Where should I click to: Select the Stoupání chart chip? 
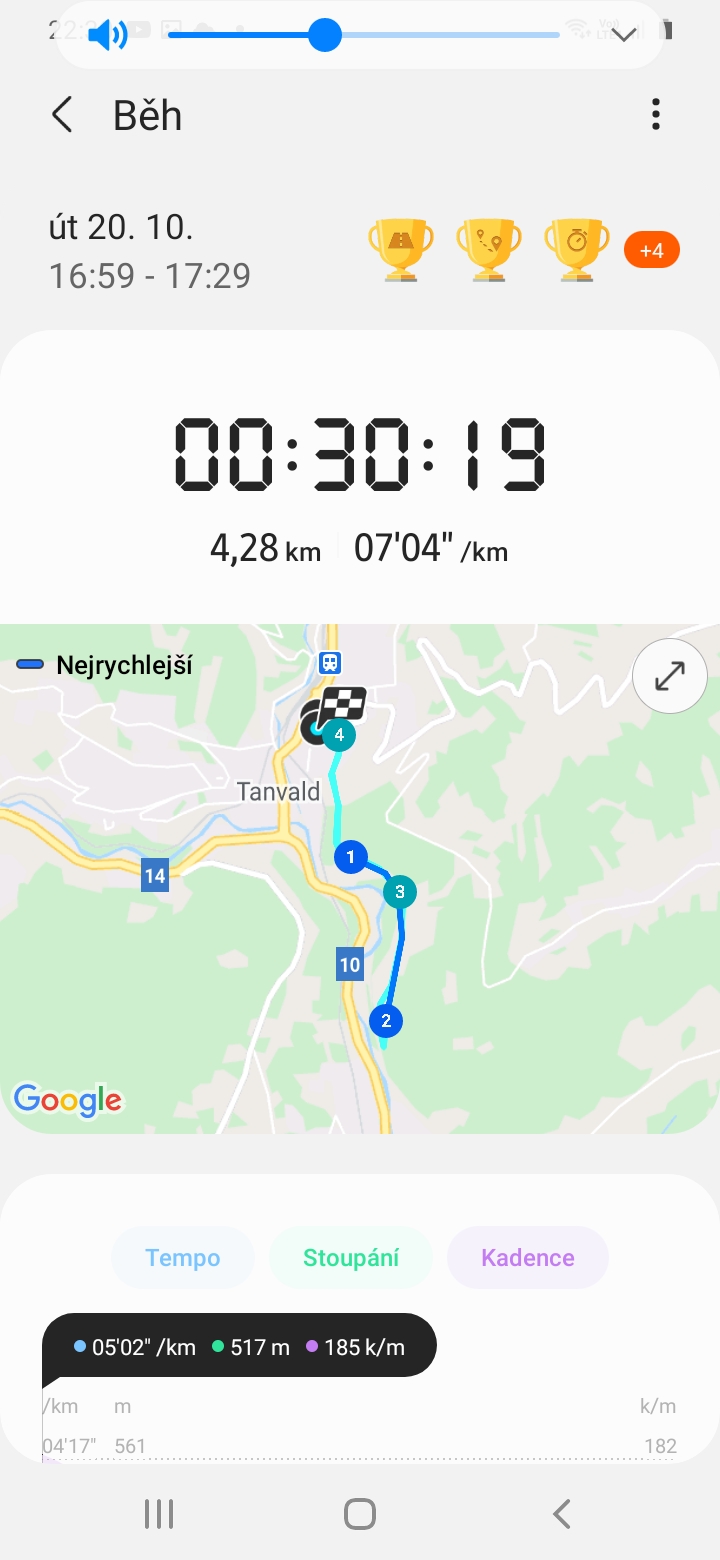pos(351,1257)
